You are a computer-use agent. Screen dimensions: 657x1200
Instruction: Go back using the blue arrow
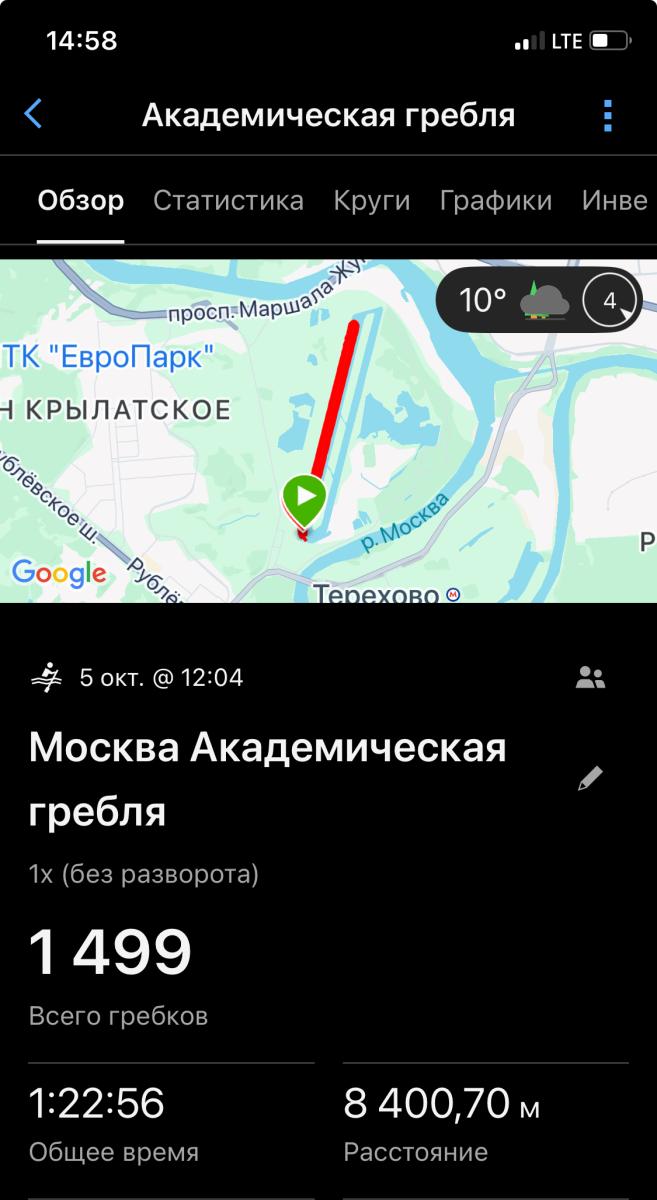[33, 114]
